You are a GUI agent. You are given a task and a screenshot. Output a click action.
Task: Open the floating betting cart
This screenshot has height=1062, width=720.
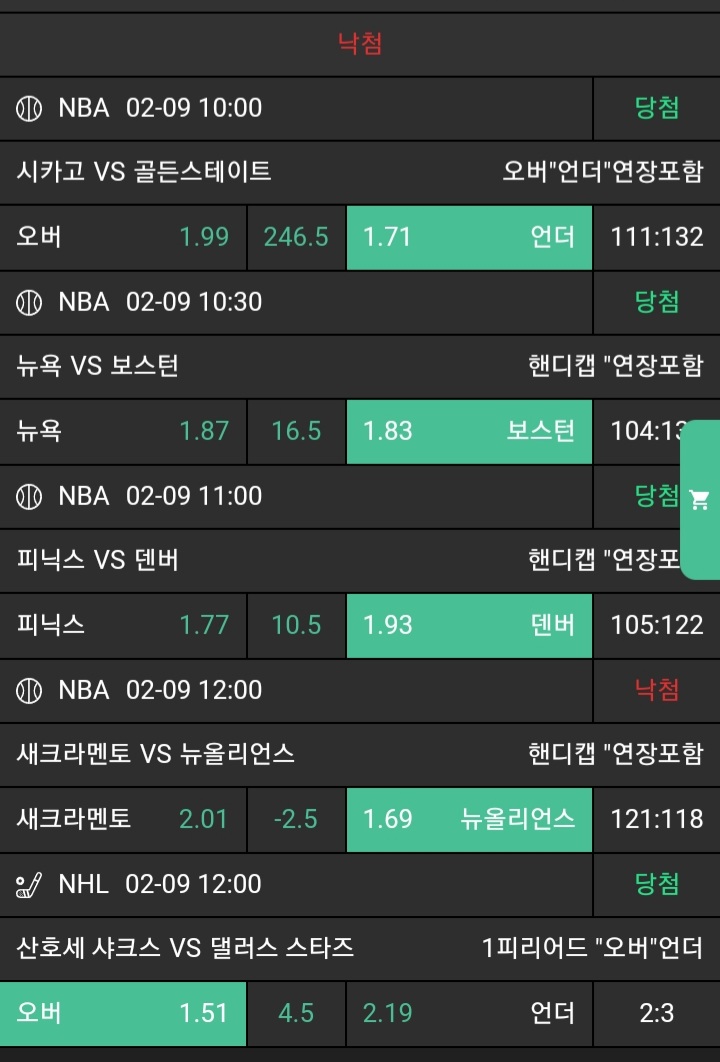[x=700, y=500]
